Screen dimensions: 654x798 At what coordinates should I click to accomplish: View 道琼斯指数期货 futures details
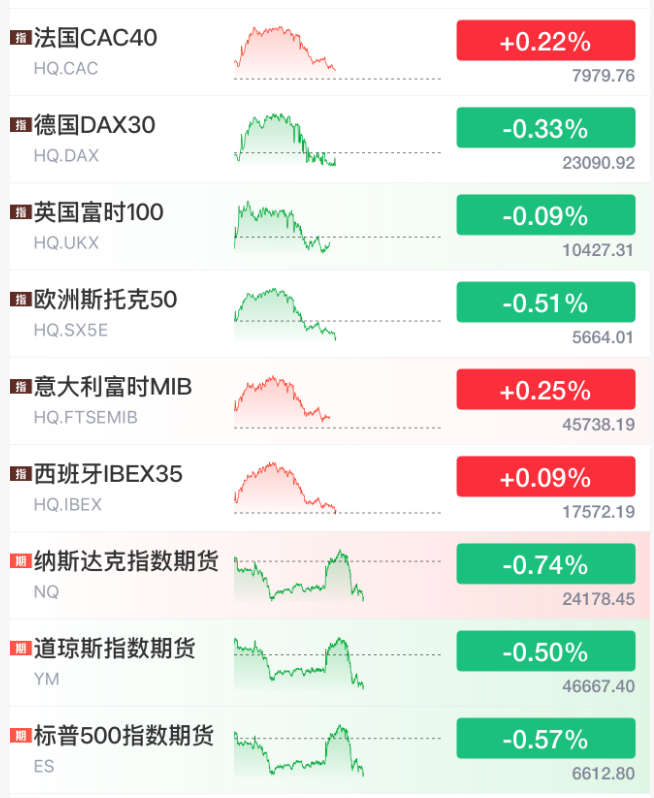[x=115, y=649]
